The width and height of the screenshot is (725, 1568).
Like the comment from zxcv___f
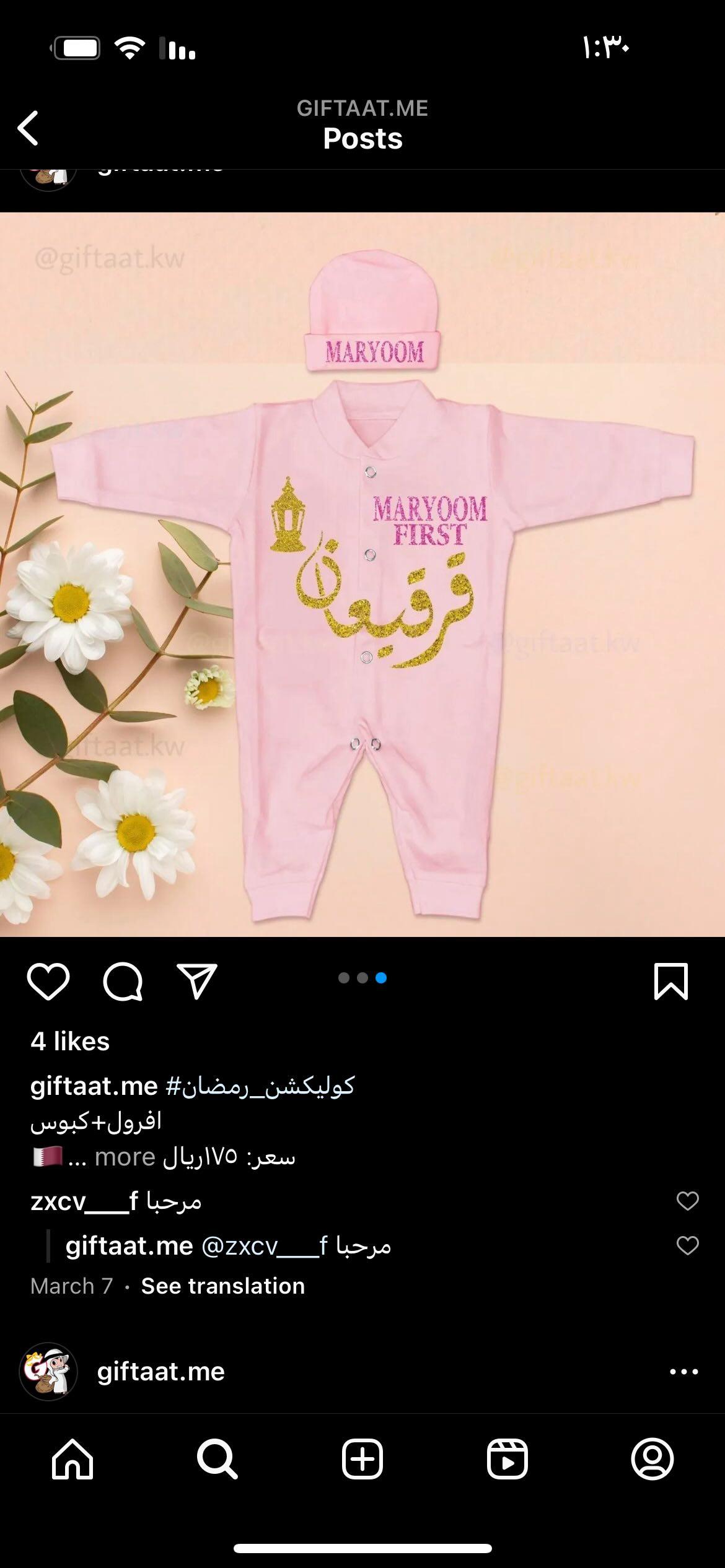[687, 1201]
